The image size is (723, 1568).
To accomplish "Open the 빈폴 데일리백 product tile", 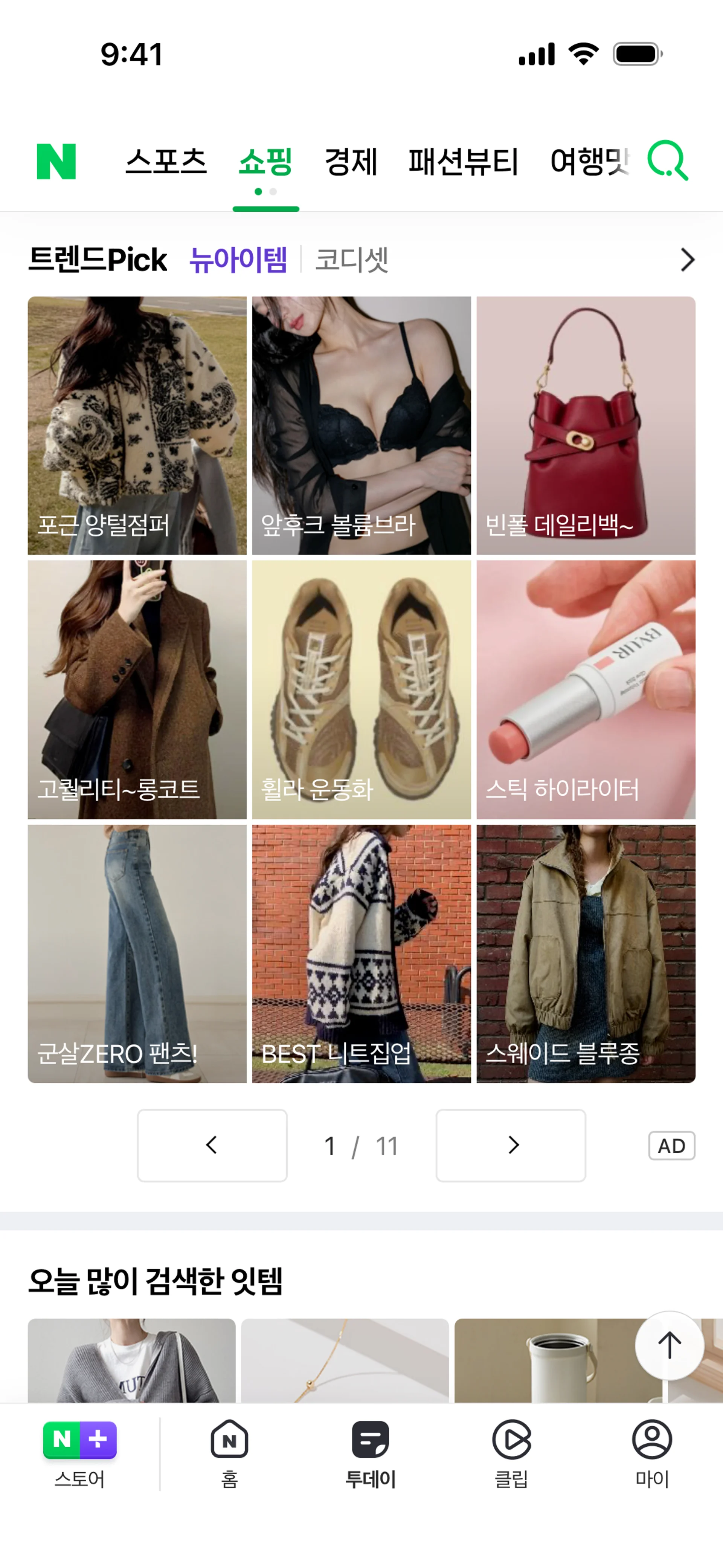I will coord(586,425).
